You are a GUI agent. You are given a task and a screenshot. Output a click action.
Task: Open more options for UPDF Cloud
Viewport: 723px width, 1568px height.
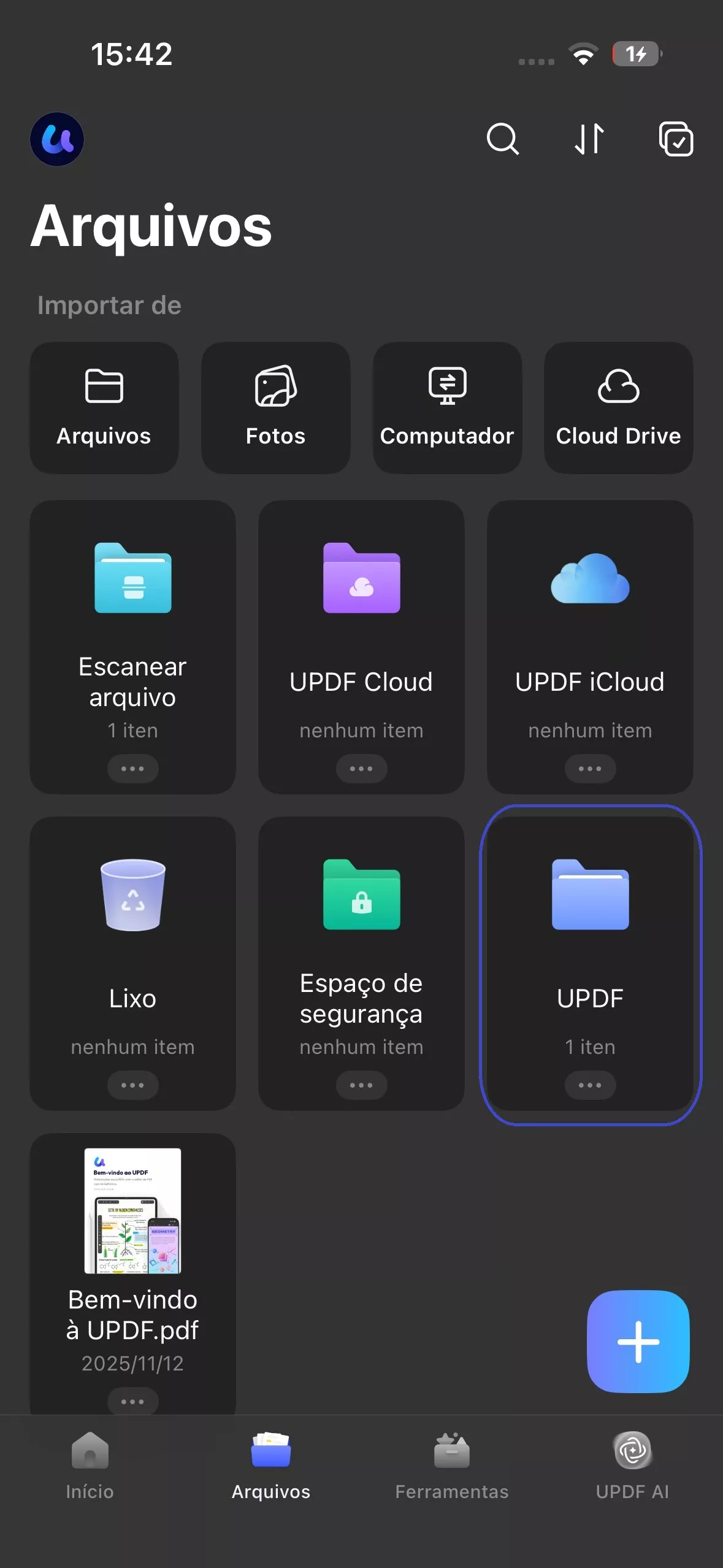(x=361, y=768)
